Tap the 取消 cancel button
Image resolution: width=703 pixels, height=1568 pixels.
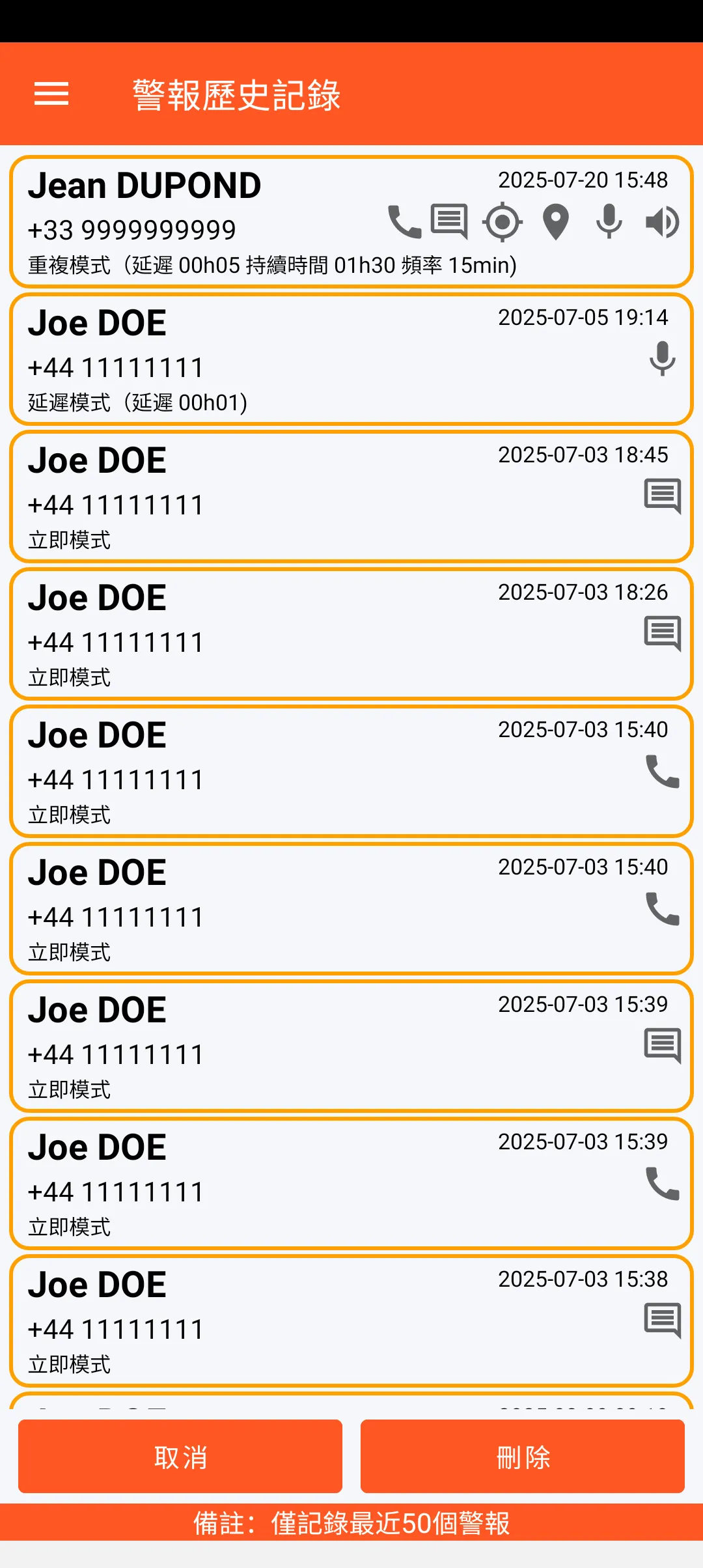pos(180,1457)
